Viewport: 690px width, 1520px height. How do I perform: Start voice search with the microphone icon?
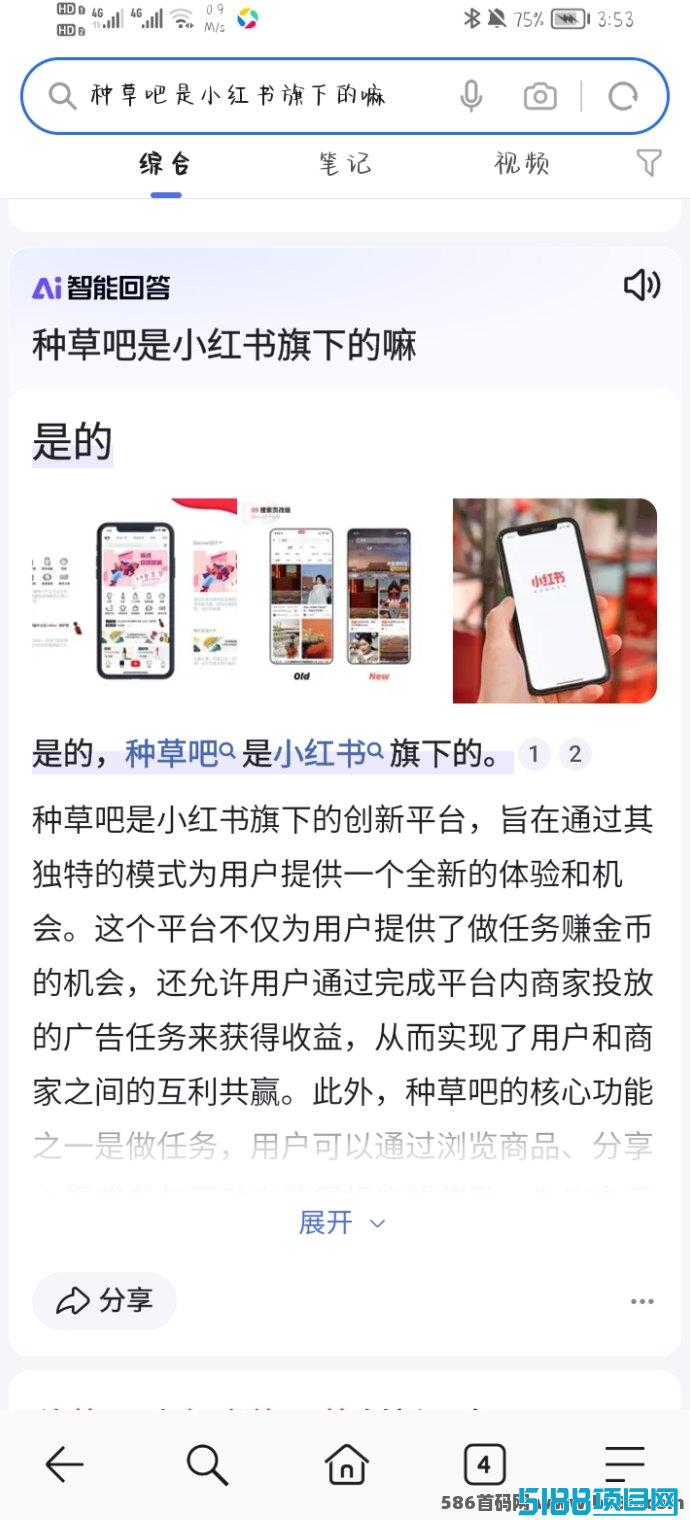pos(471,96)
